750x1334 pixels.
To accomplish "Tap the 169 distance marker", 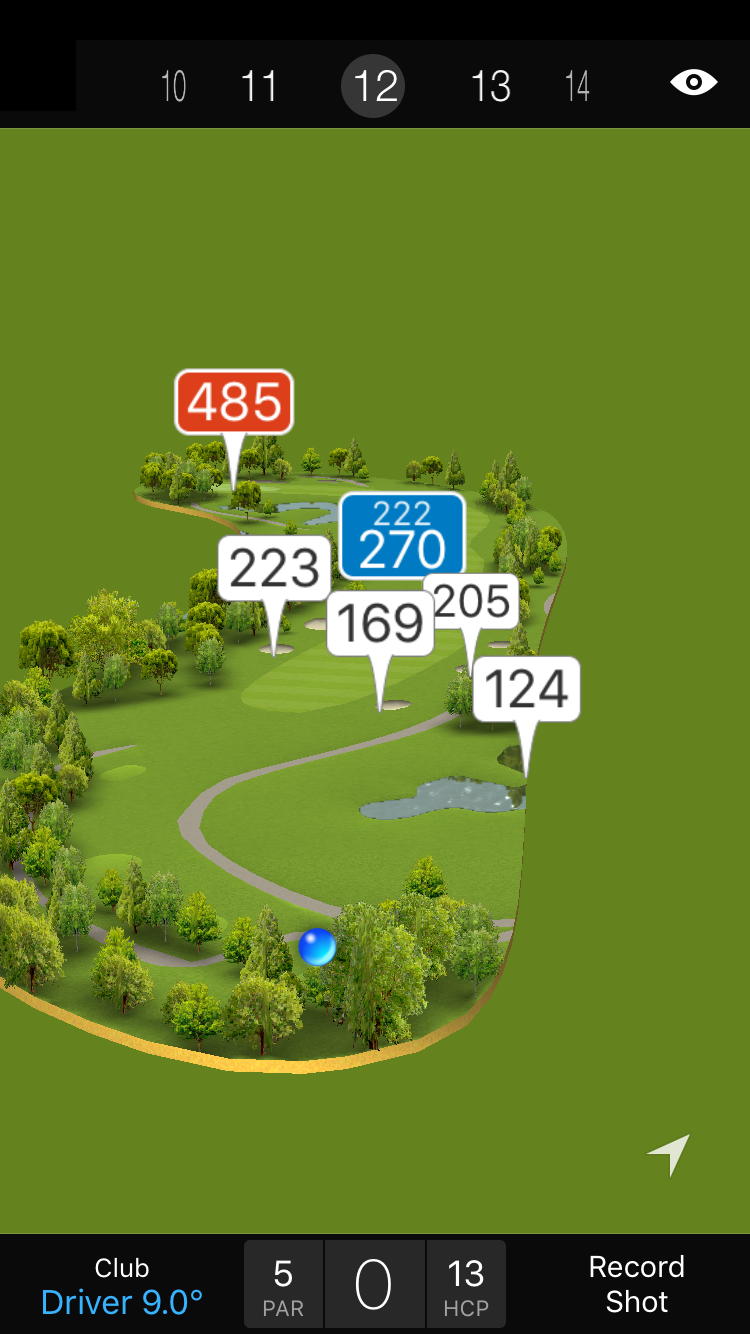I will [x=380, y=623].
